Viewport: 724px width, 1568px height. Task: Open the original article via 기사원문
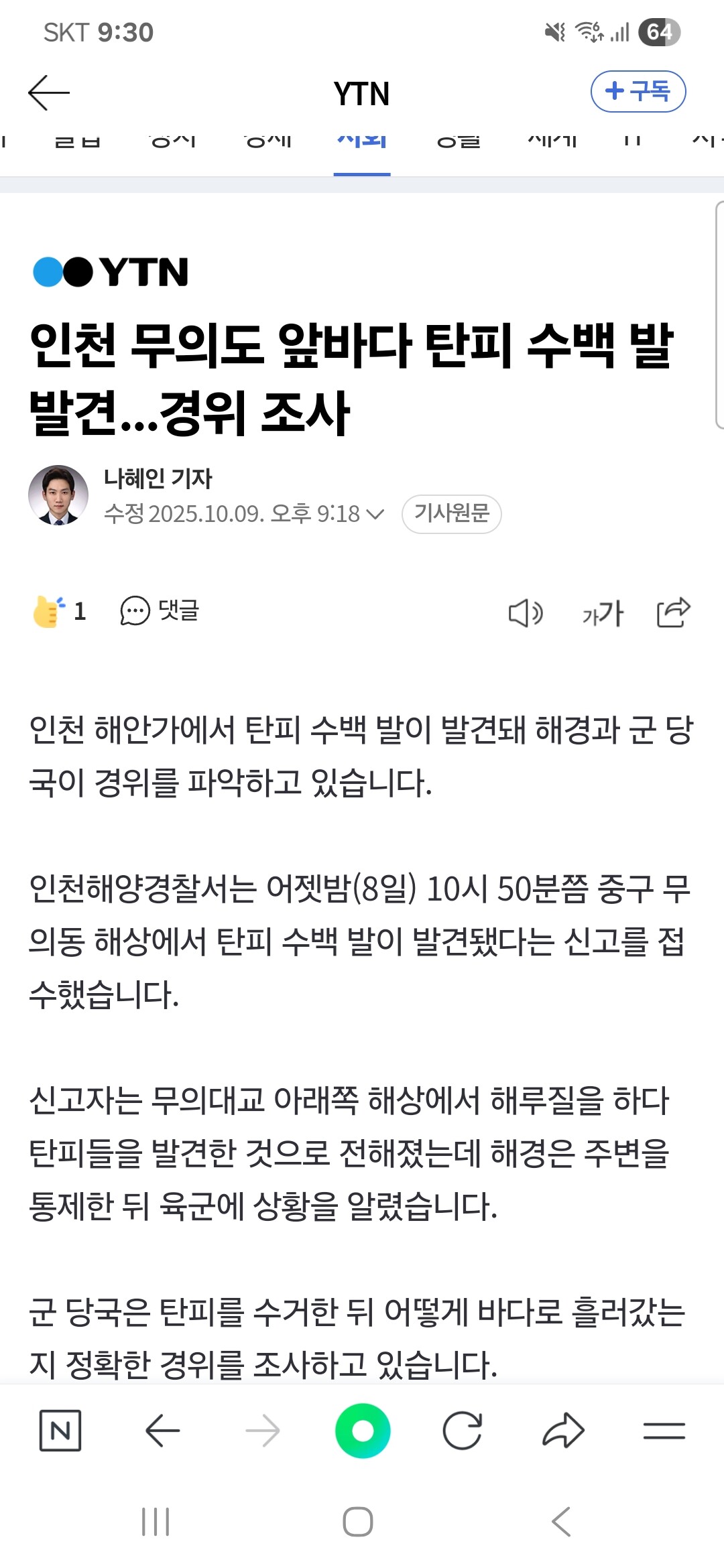451,514
